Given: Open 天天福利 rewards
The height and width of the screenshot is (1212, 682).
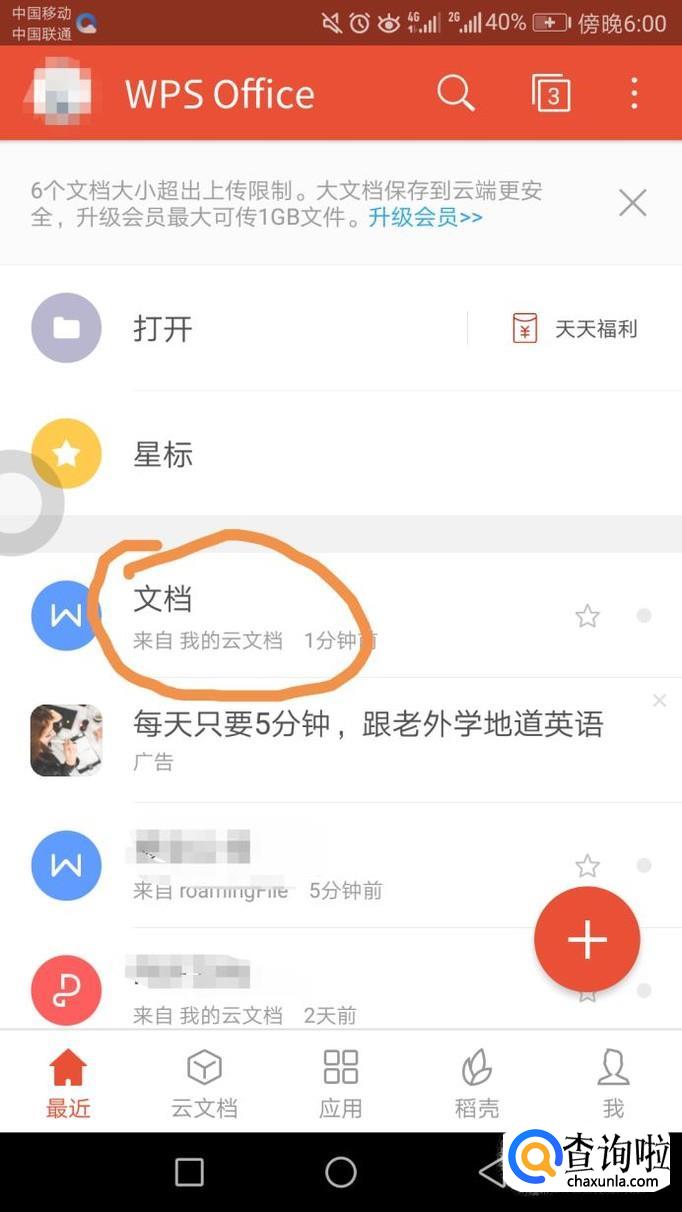Looking at the screenshot, I should pos(576,328).
